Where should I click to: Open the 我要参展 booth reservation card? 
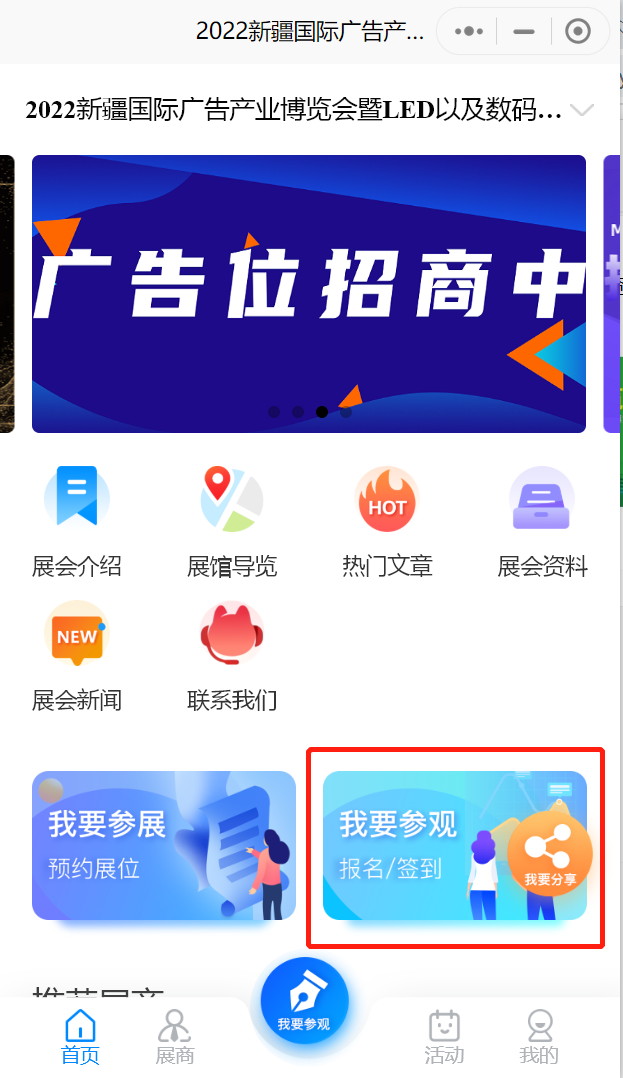pos(164,845)
